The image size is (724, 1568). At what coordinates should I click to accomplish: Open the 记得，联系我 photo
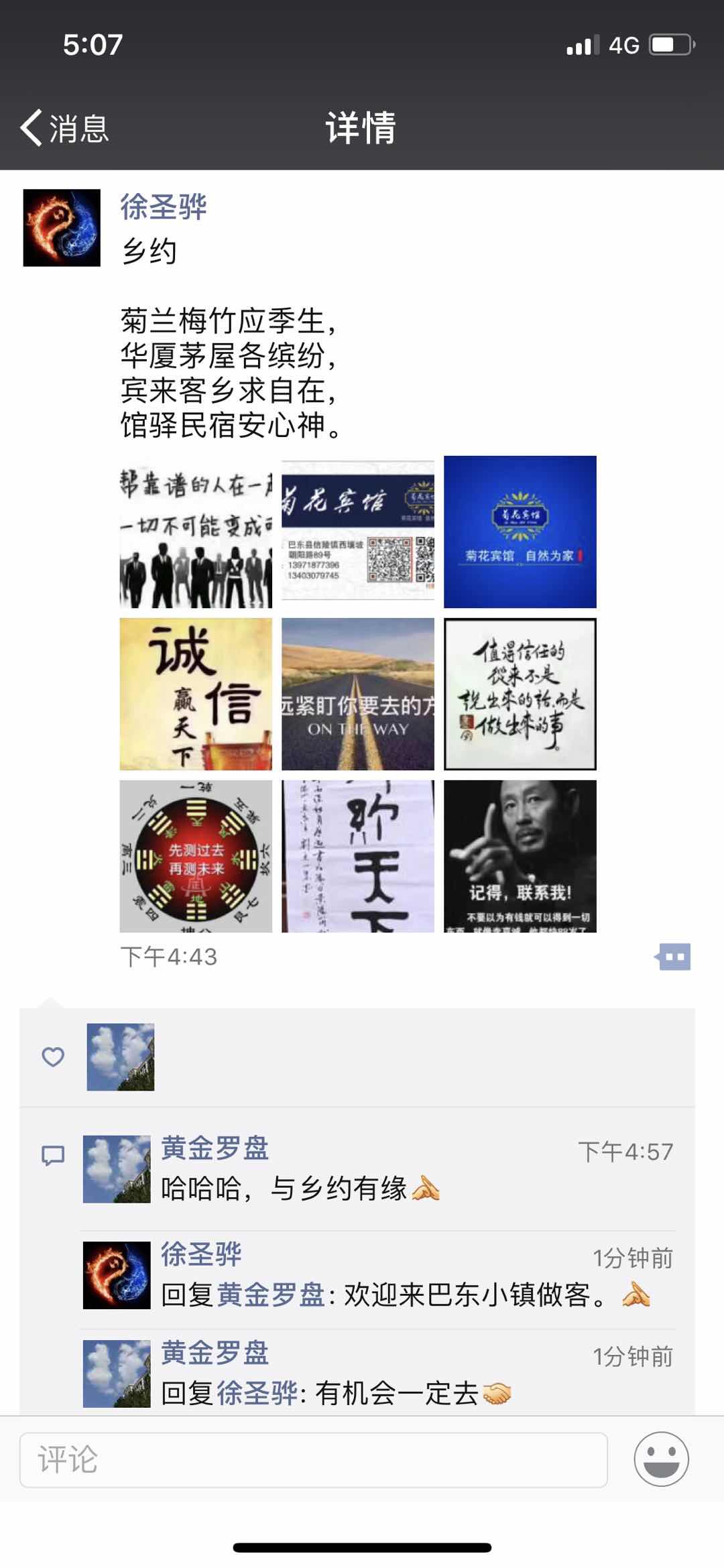pos(520,856)
